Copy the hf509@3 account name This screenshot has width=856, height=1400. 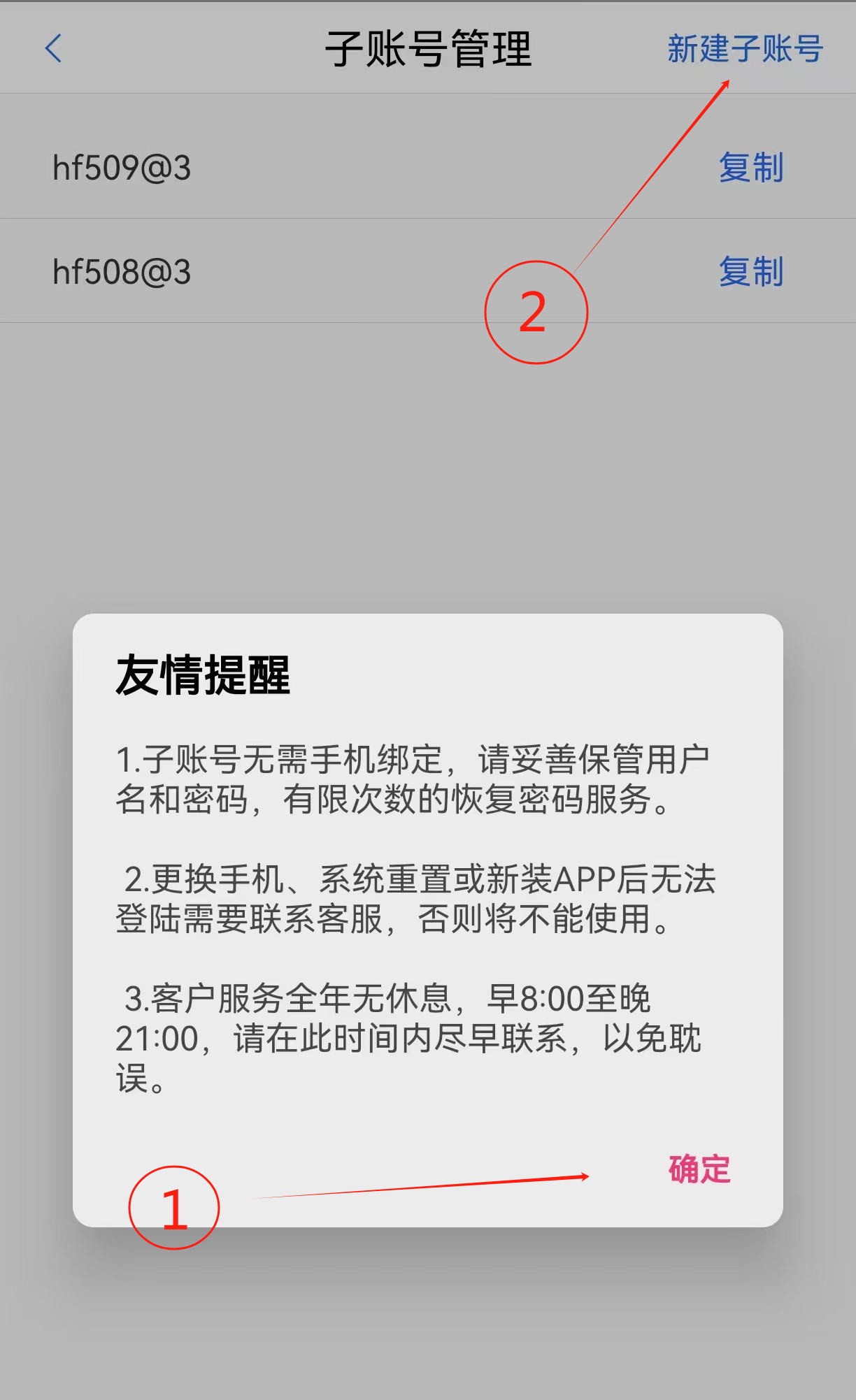[751, 168]
